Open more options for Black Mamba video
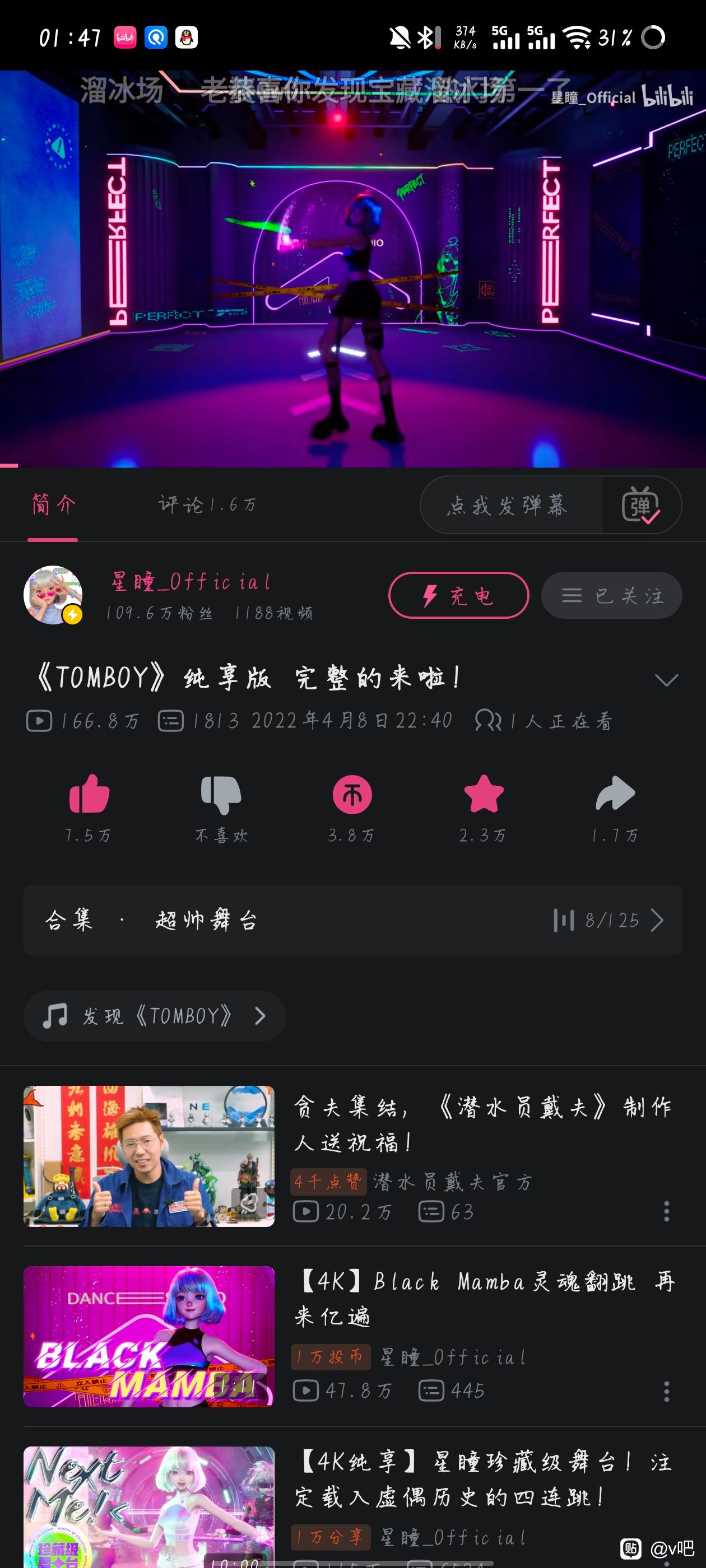Image resolution: width=706 pixels, height=1568 pixels. coord(666,1392)
